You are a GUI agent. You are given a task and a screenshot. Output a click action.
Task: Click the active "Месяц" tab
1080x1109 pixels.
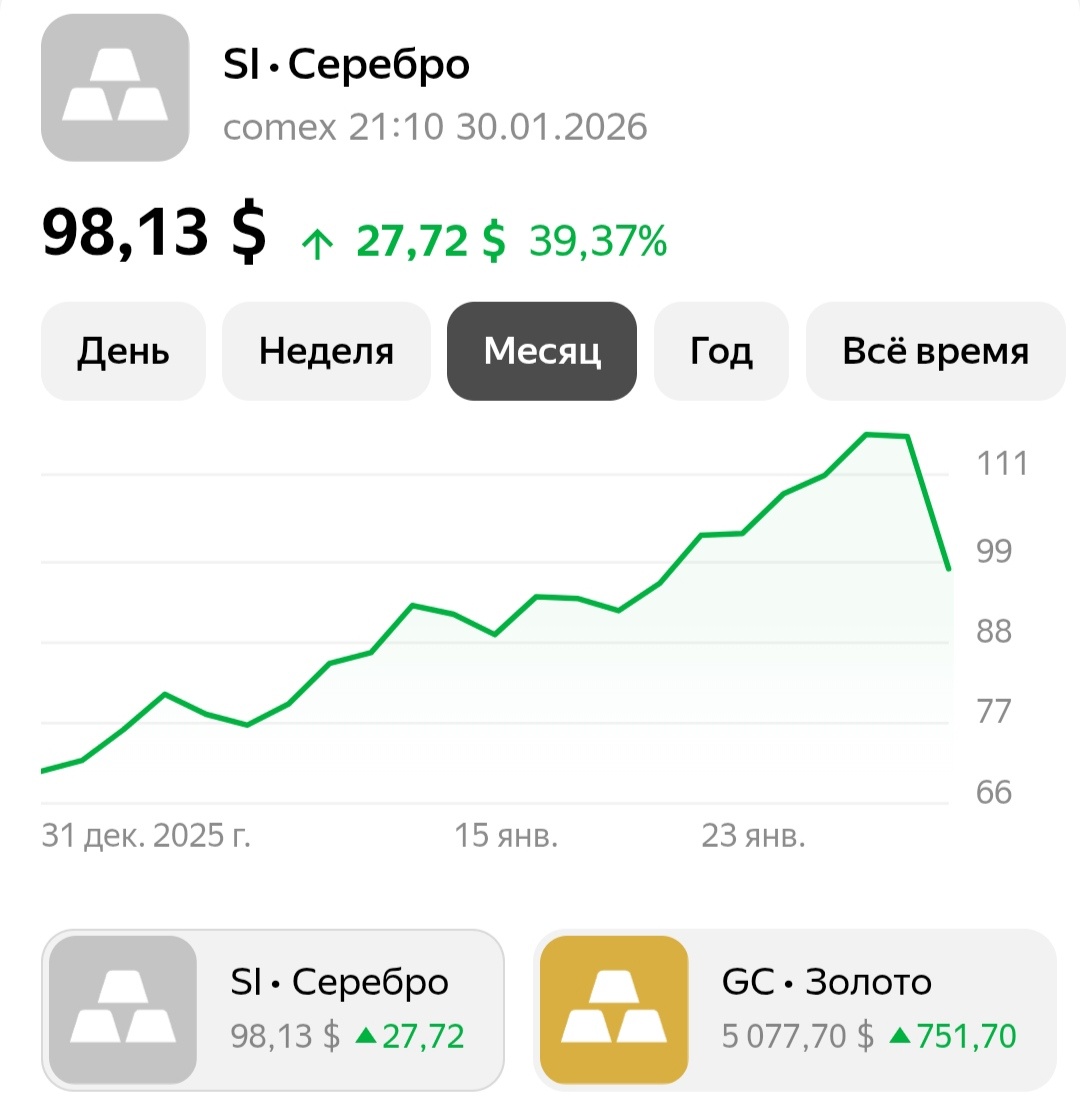point(541,351)
